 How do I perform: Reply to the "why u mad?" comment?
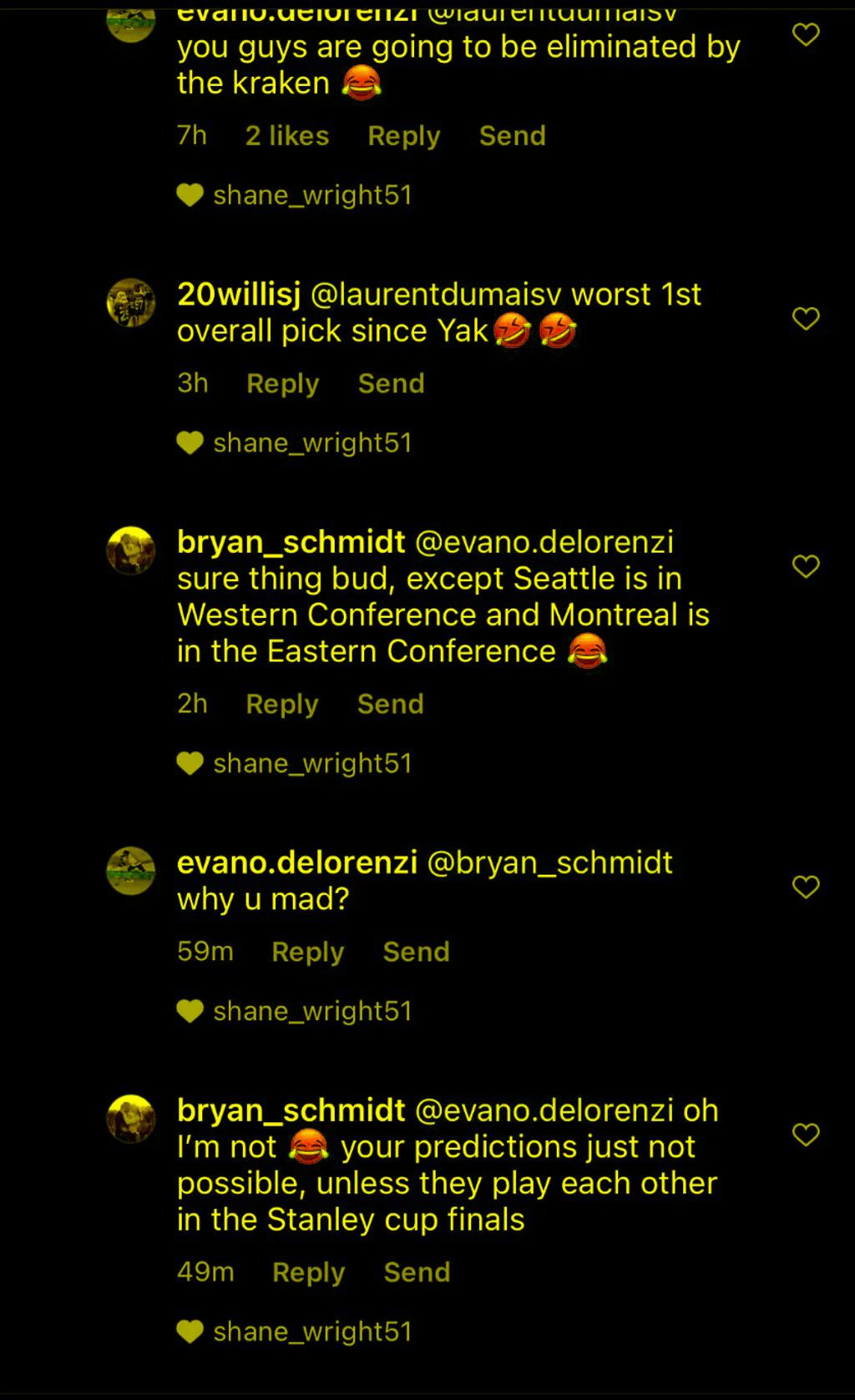[x=307, y=953]
